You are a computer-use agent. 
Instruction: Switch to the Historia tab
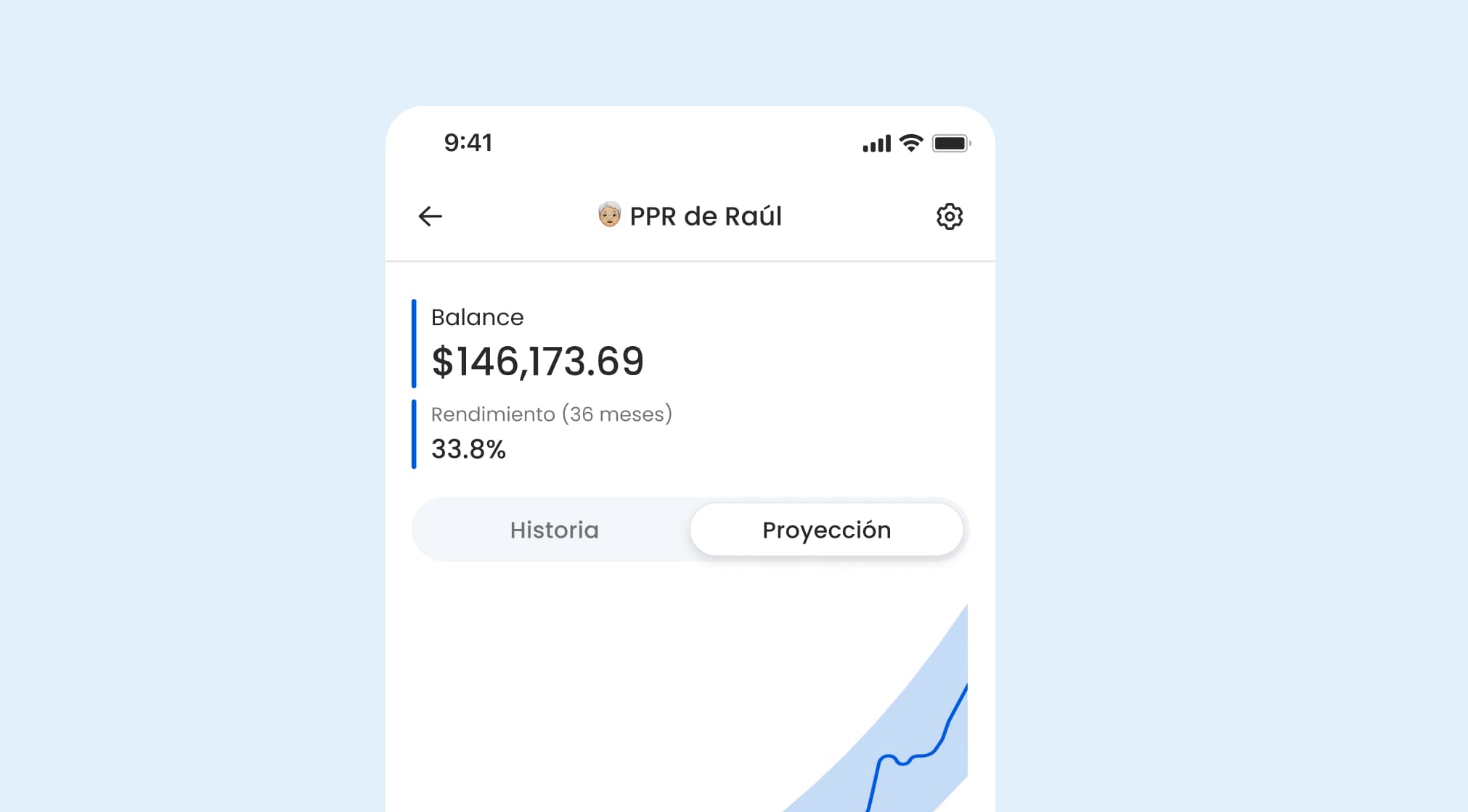(554, 530)
